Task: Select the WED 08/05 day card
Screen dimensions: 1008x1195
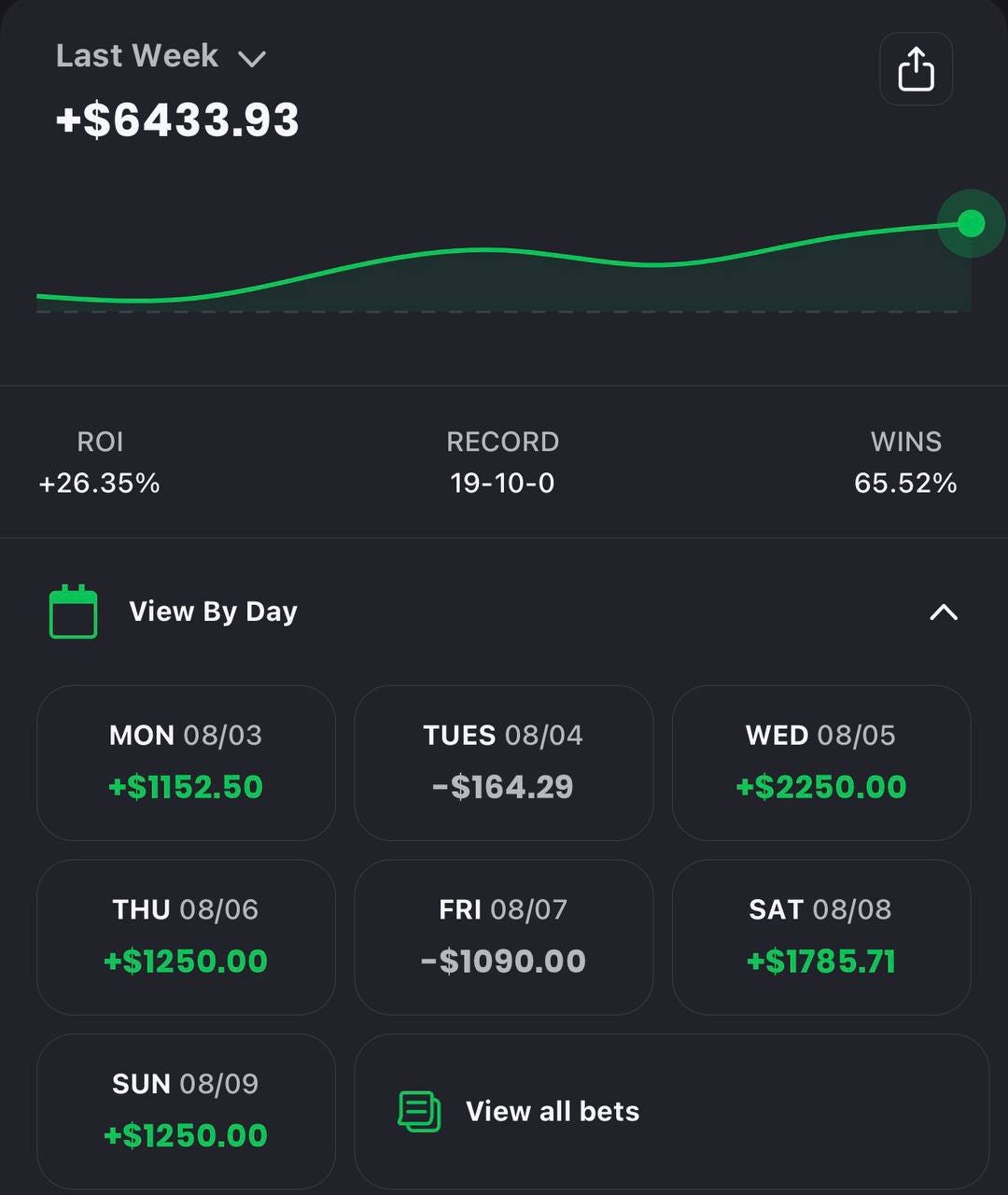Action: pos(821,763)
